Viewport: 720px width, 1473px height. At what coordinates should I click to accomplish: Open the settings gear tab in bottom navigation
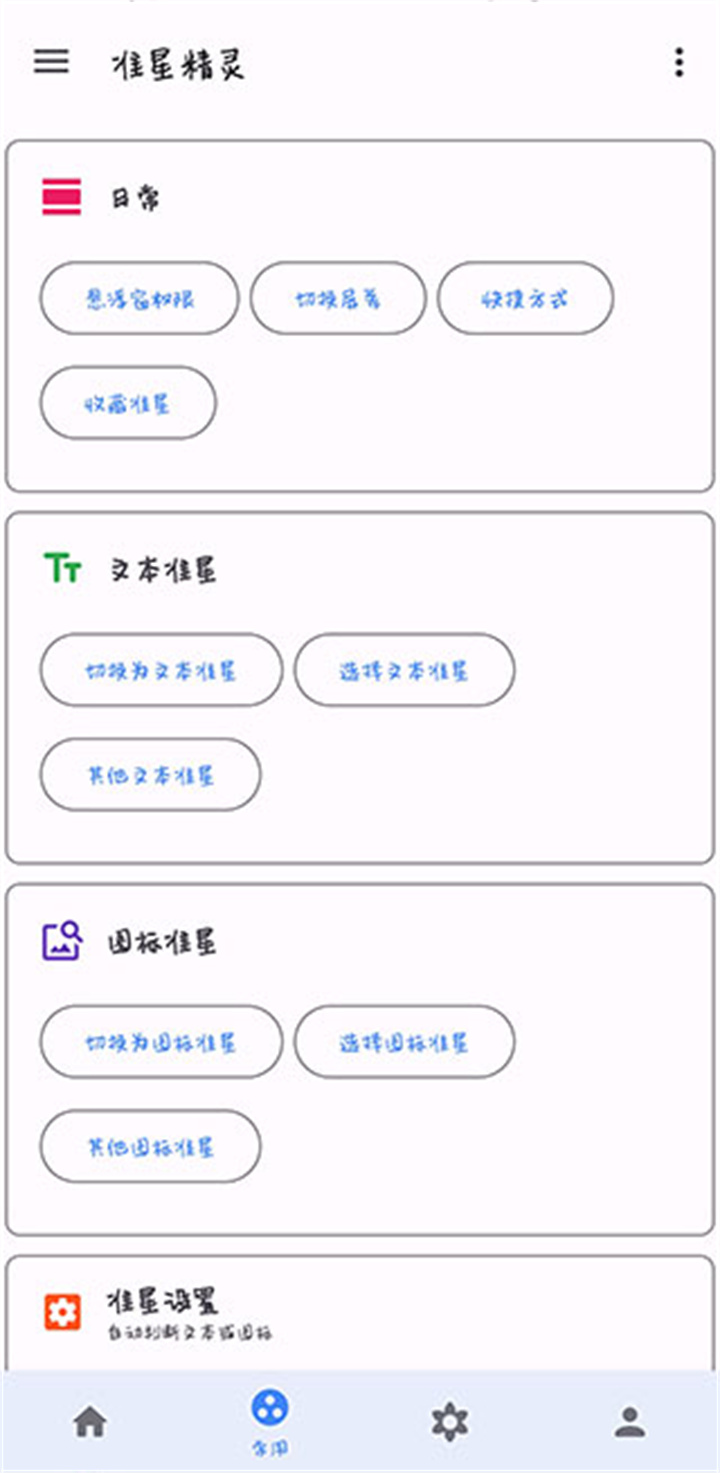coord(450,1420)
